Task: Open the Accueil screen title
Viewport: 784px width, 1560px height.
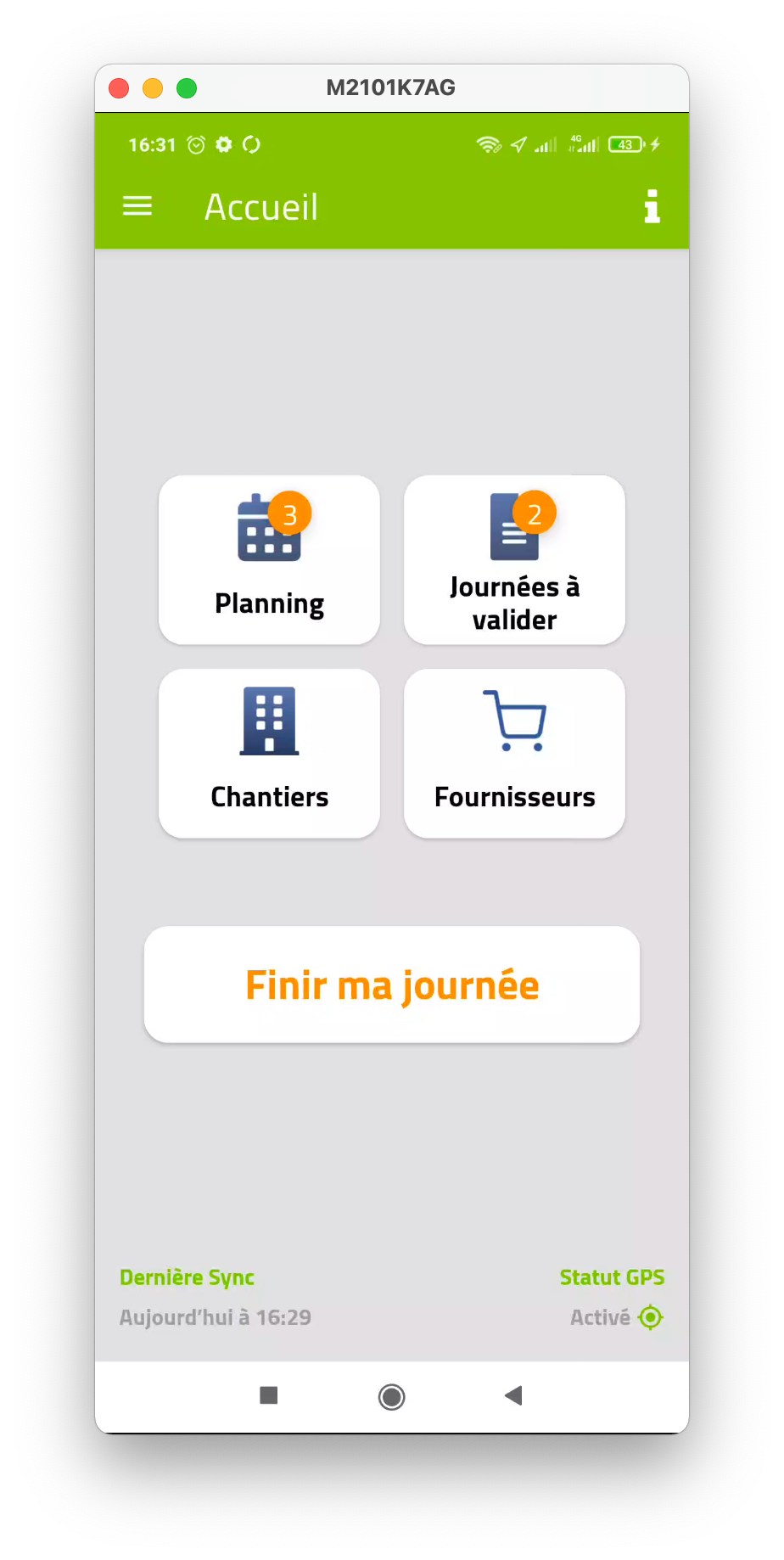Action: (x=261, y=206)
